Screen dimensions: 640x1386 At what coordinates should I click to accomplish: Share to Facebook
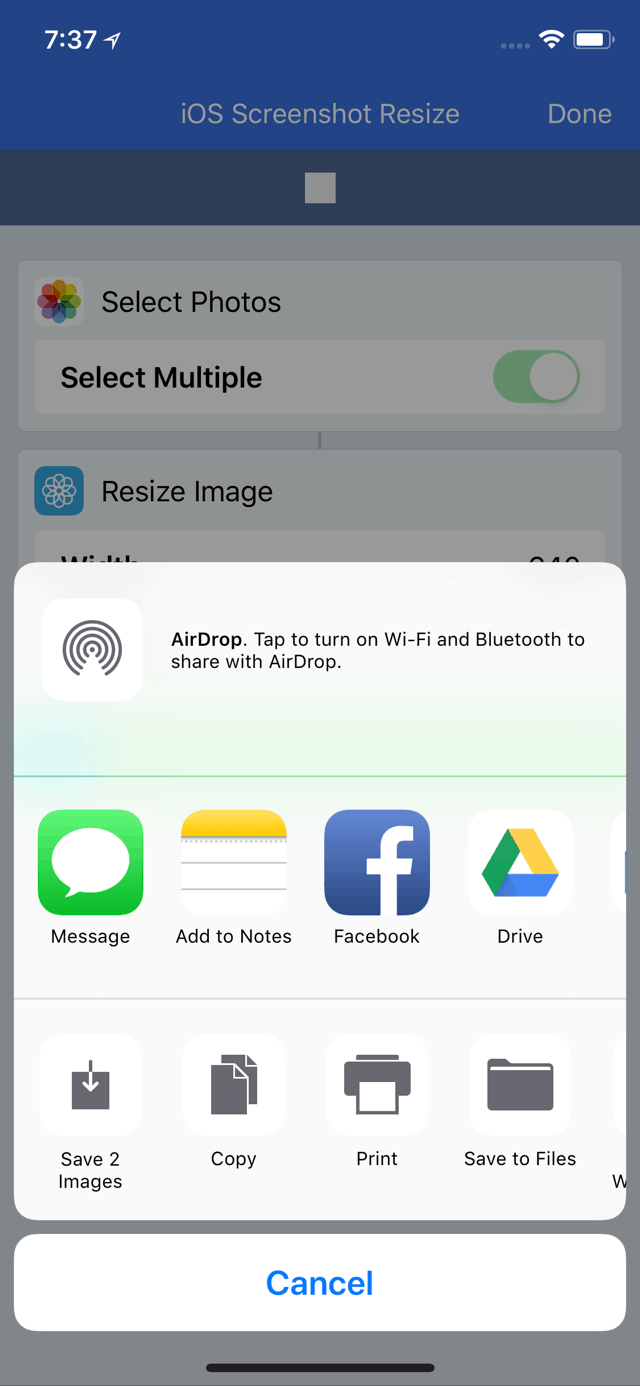tap(377, 862)
